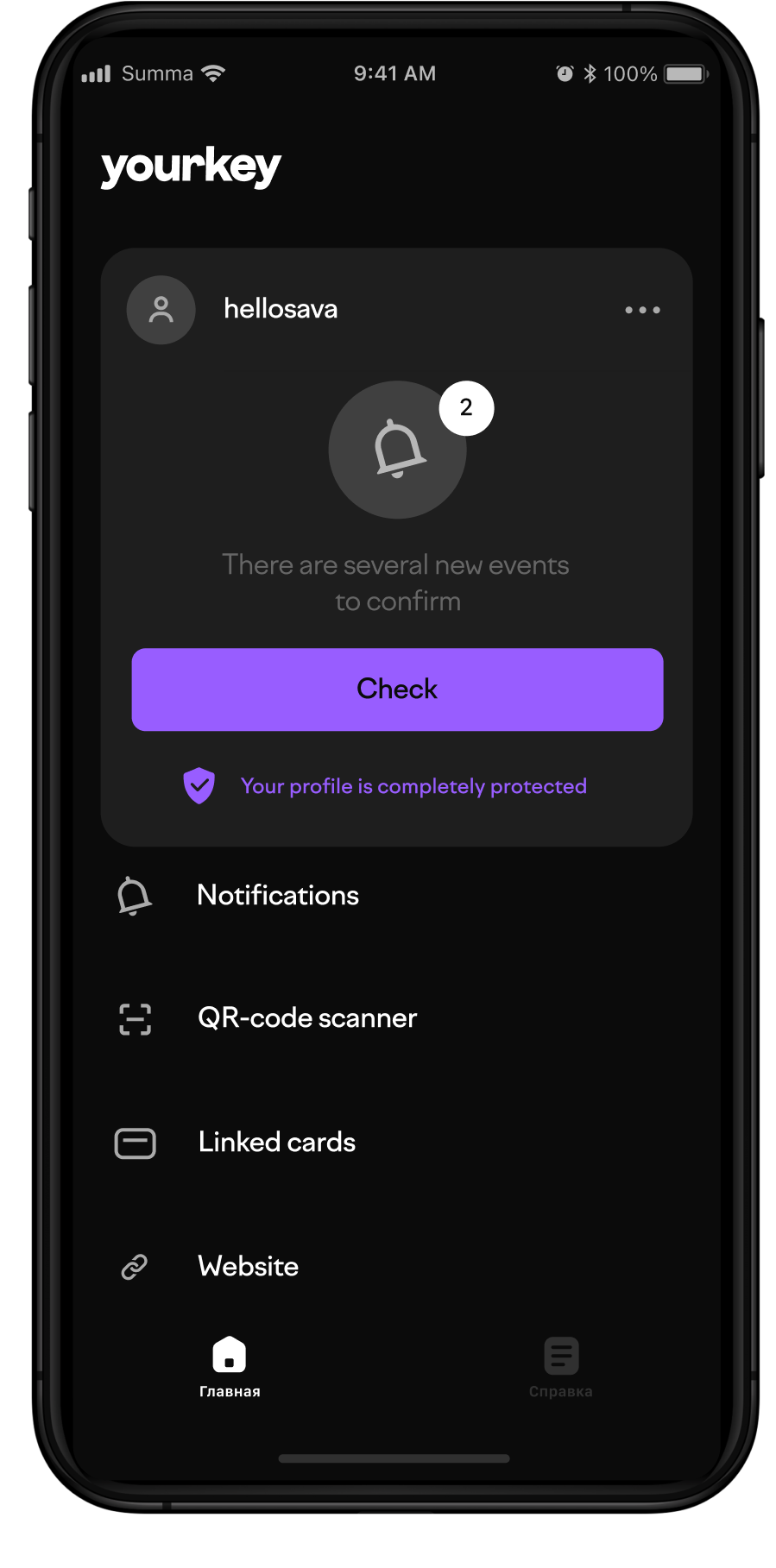Switch to the Справка tab

(561, 1366)
